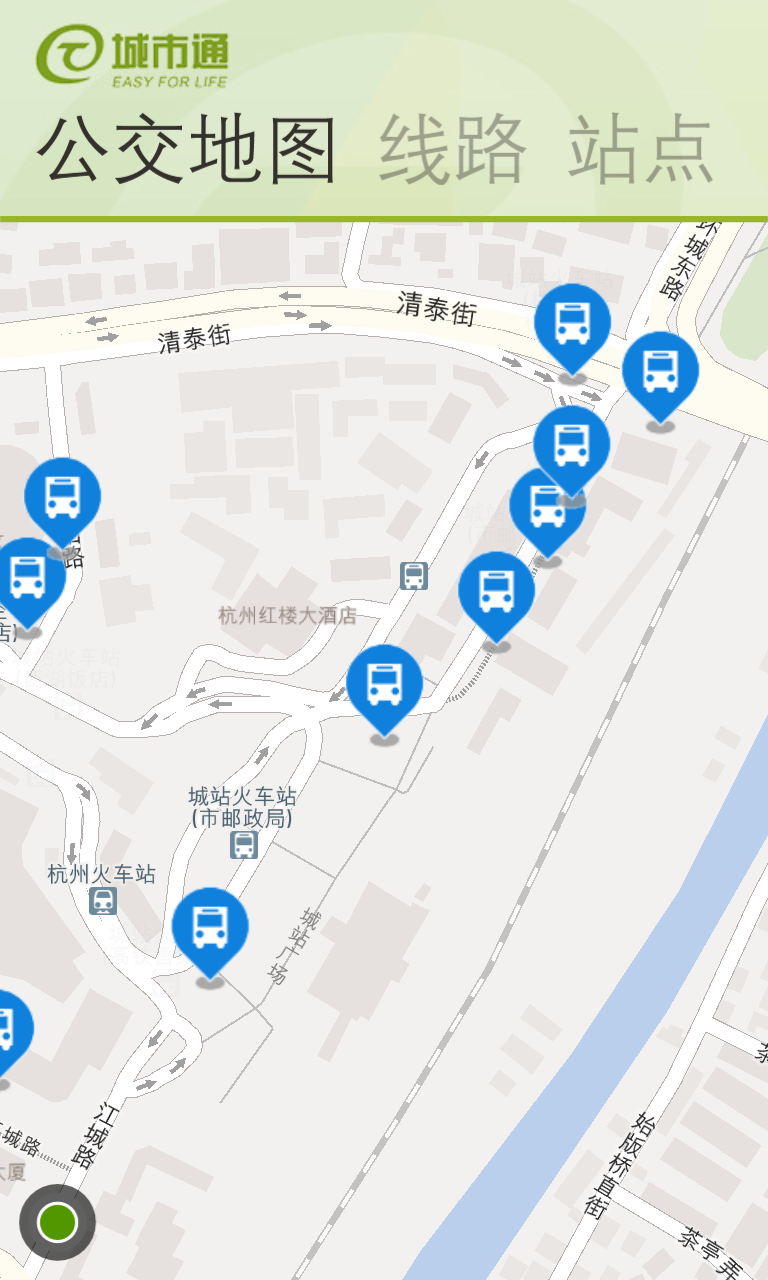
Task: Tap the green locate-me button
Action: (57, 1222)
